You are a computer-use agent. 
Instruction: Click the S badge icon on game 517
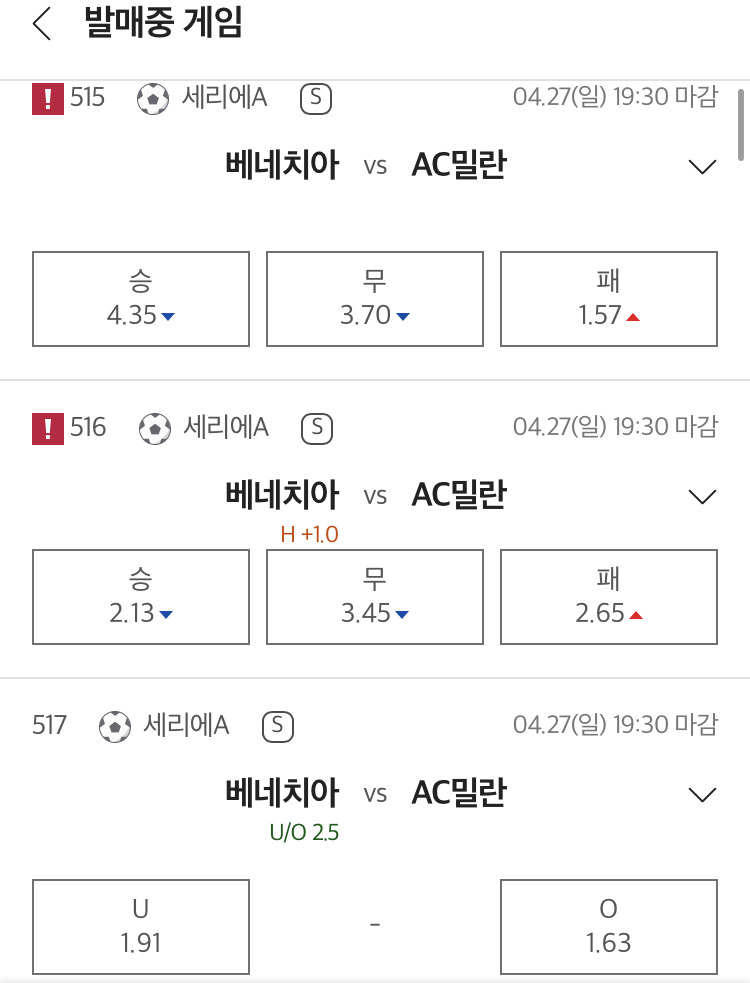click(x=278, y=727)
